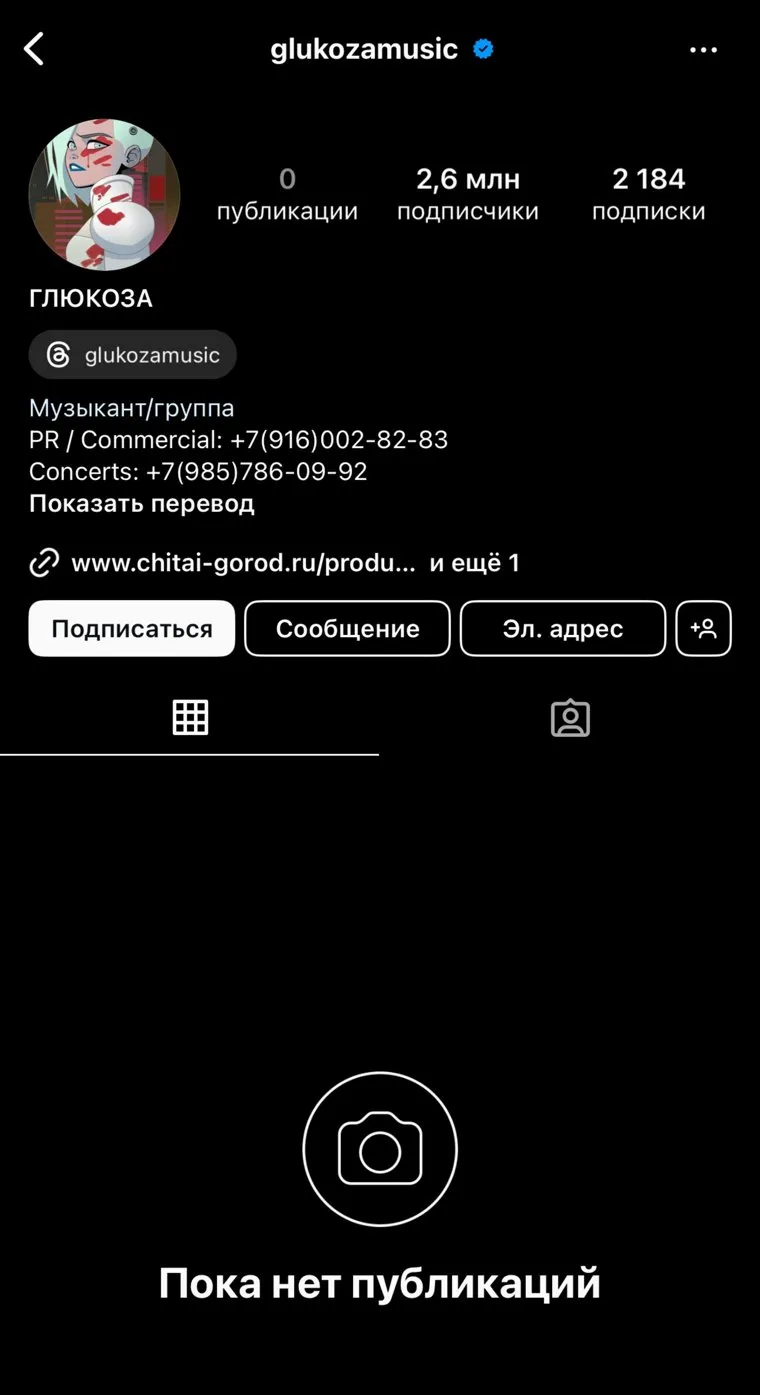Tap the Эл. адрес button

pyautogui.click(x=562, y=629)
